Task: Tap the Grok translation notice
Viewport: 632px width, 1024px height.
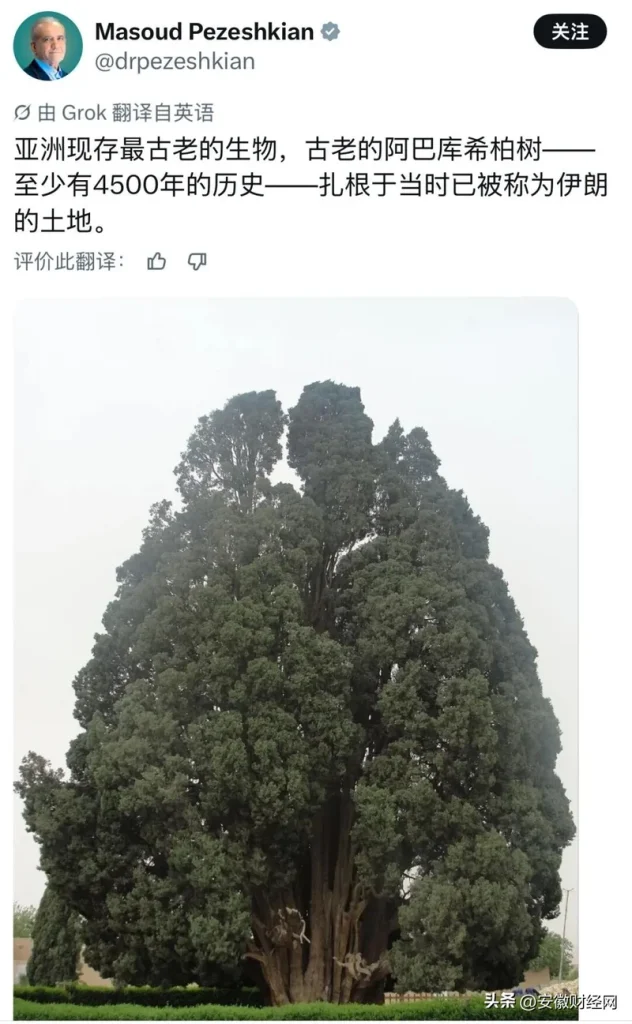Action: (x=114, y=113)
